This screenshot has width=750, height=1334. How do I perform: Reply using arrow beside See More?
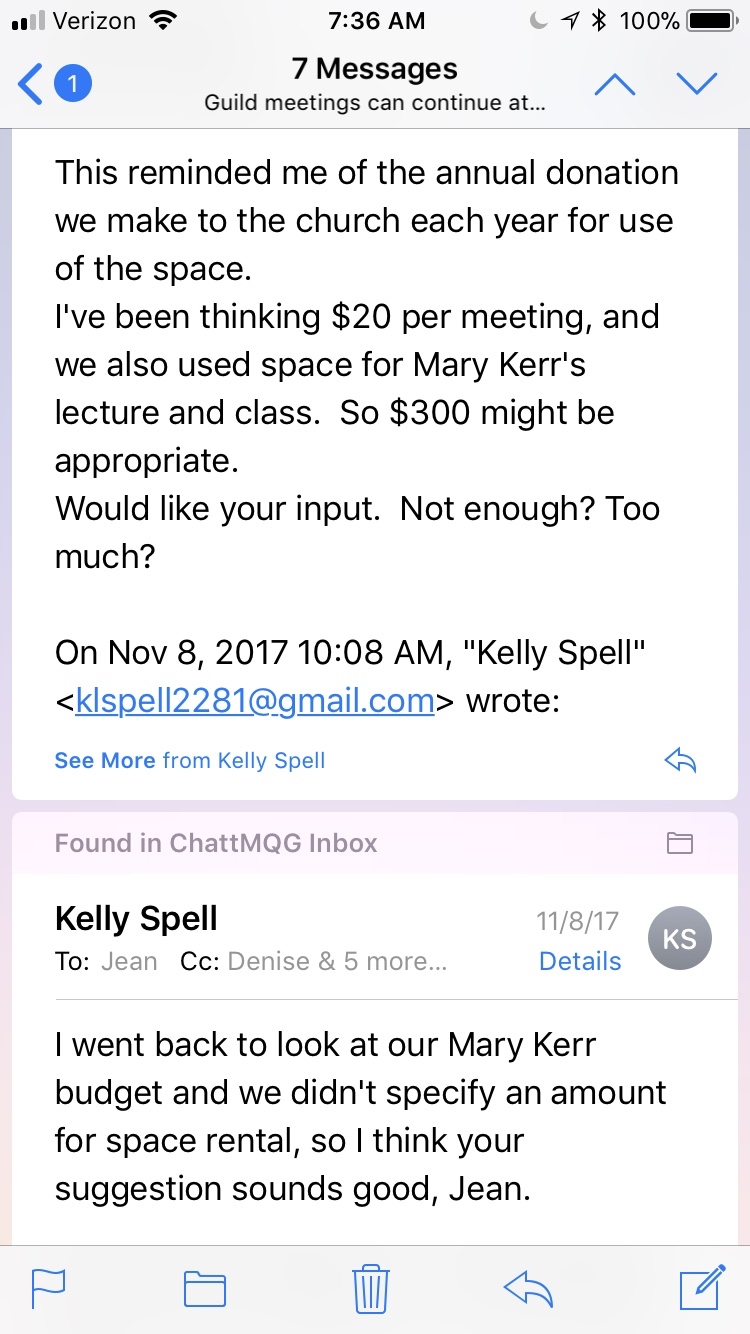(x=680, y=761)
